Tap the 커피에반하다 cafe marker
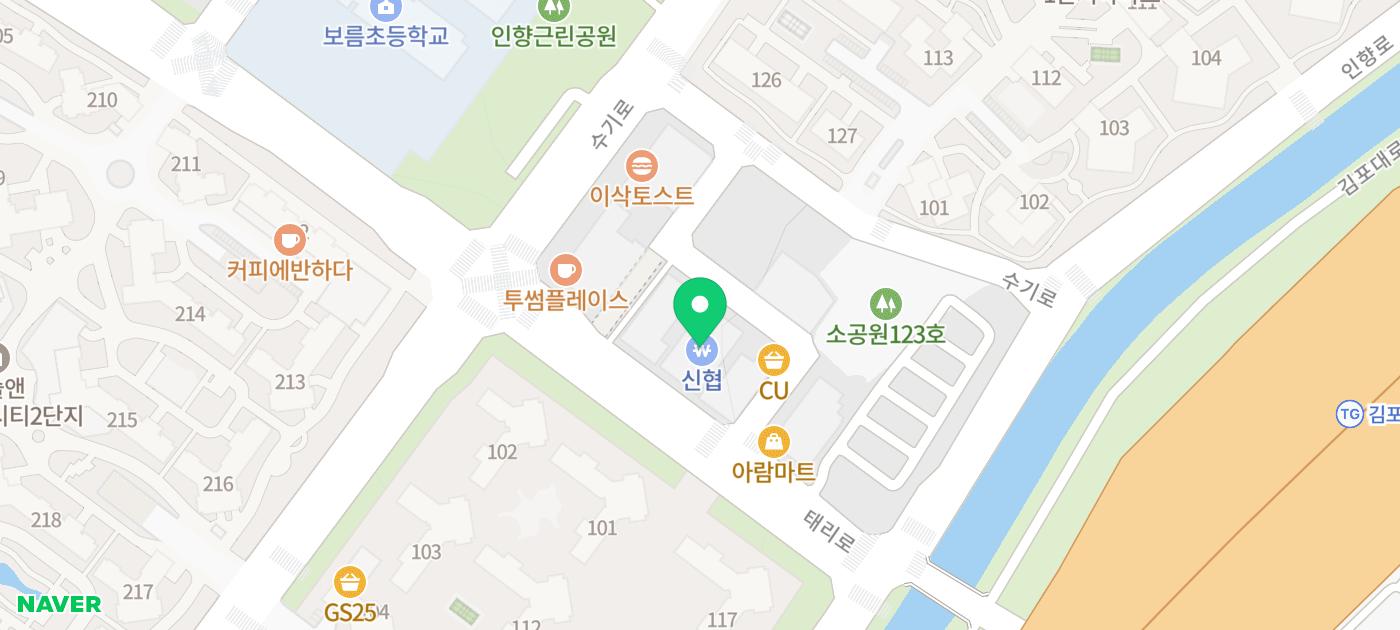This screenshot has width=1400, height=630. 289,240
